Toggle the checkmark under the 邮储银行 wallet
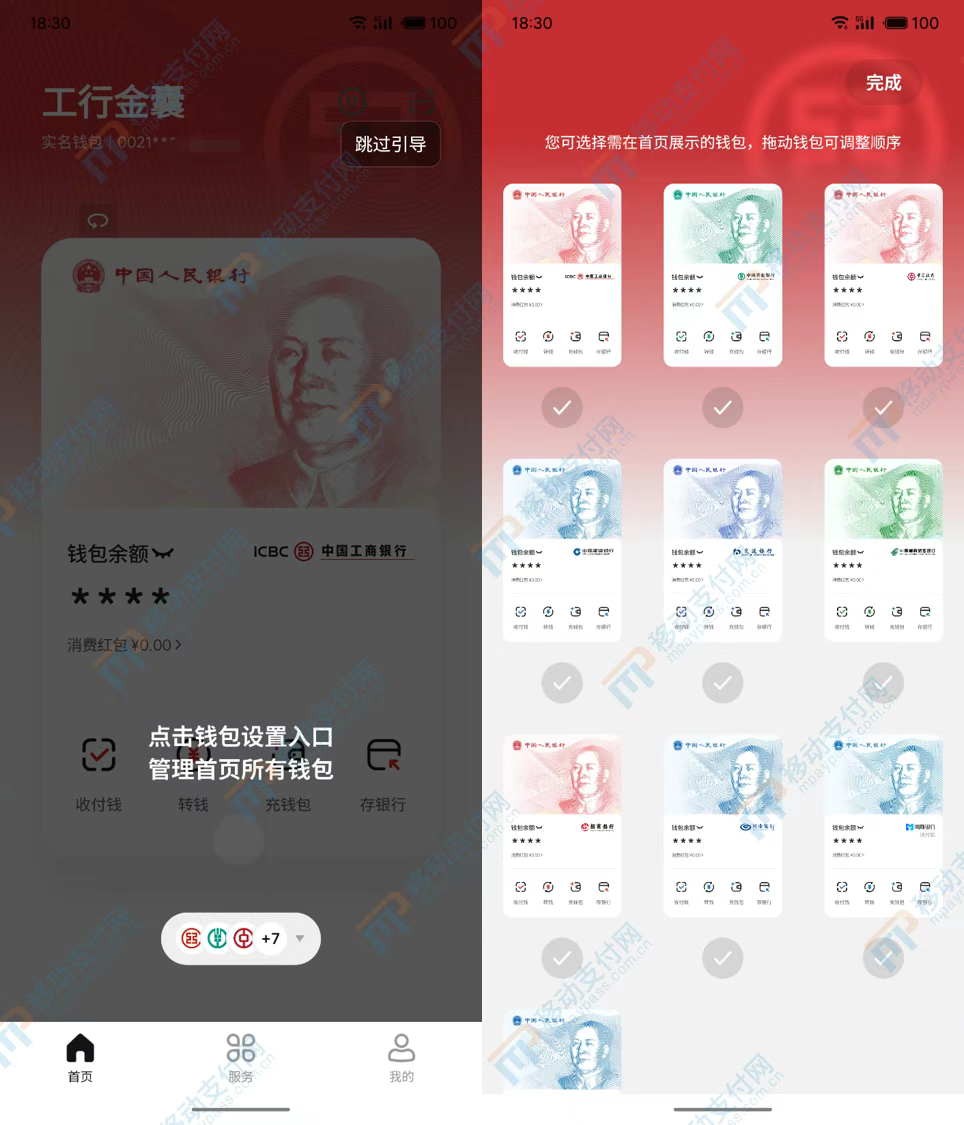964x1125 pixels. [883, 683]
